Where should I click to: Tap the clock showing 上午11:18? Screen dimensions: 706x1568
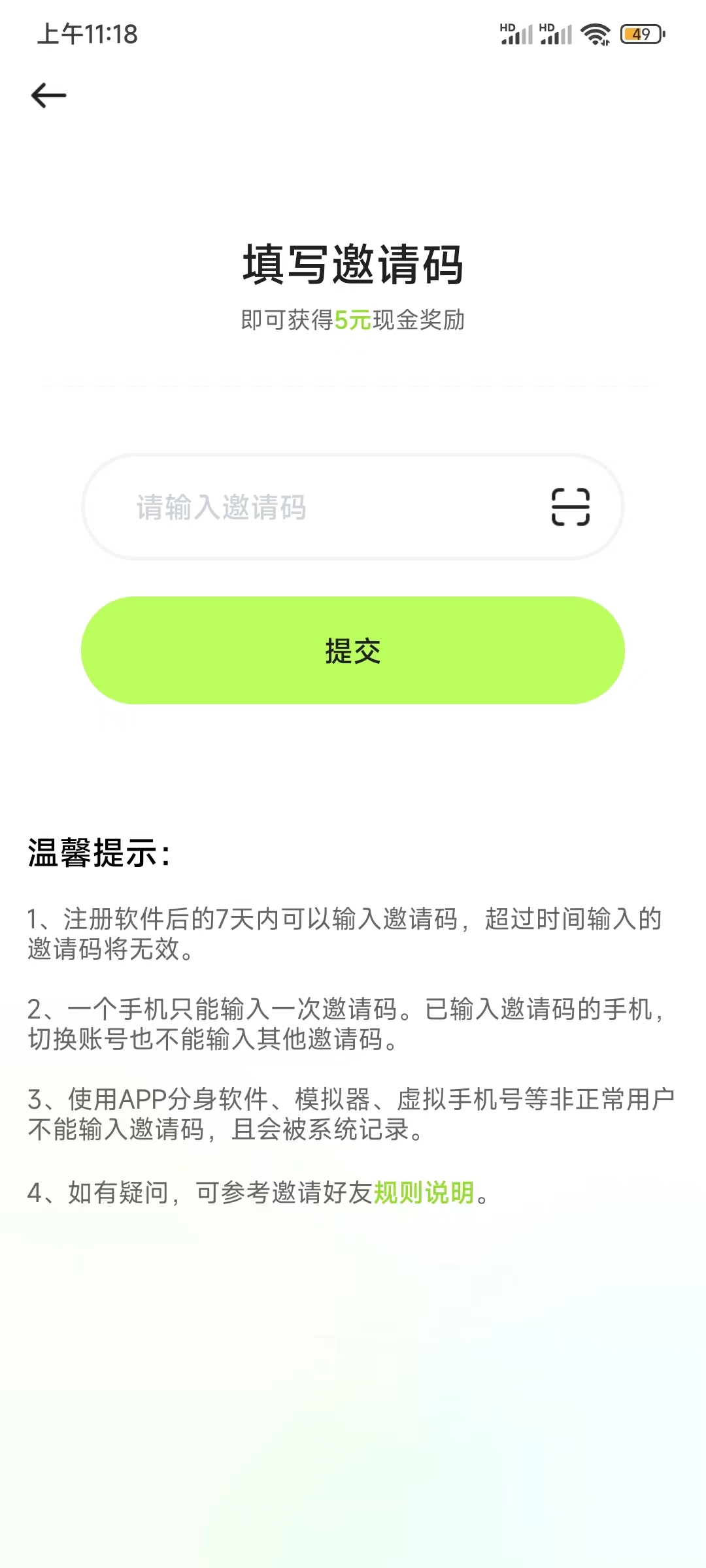85,32
